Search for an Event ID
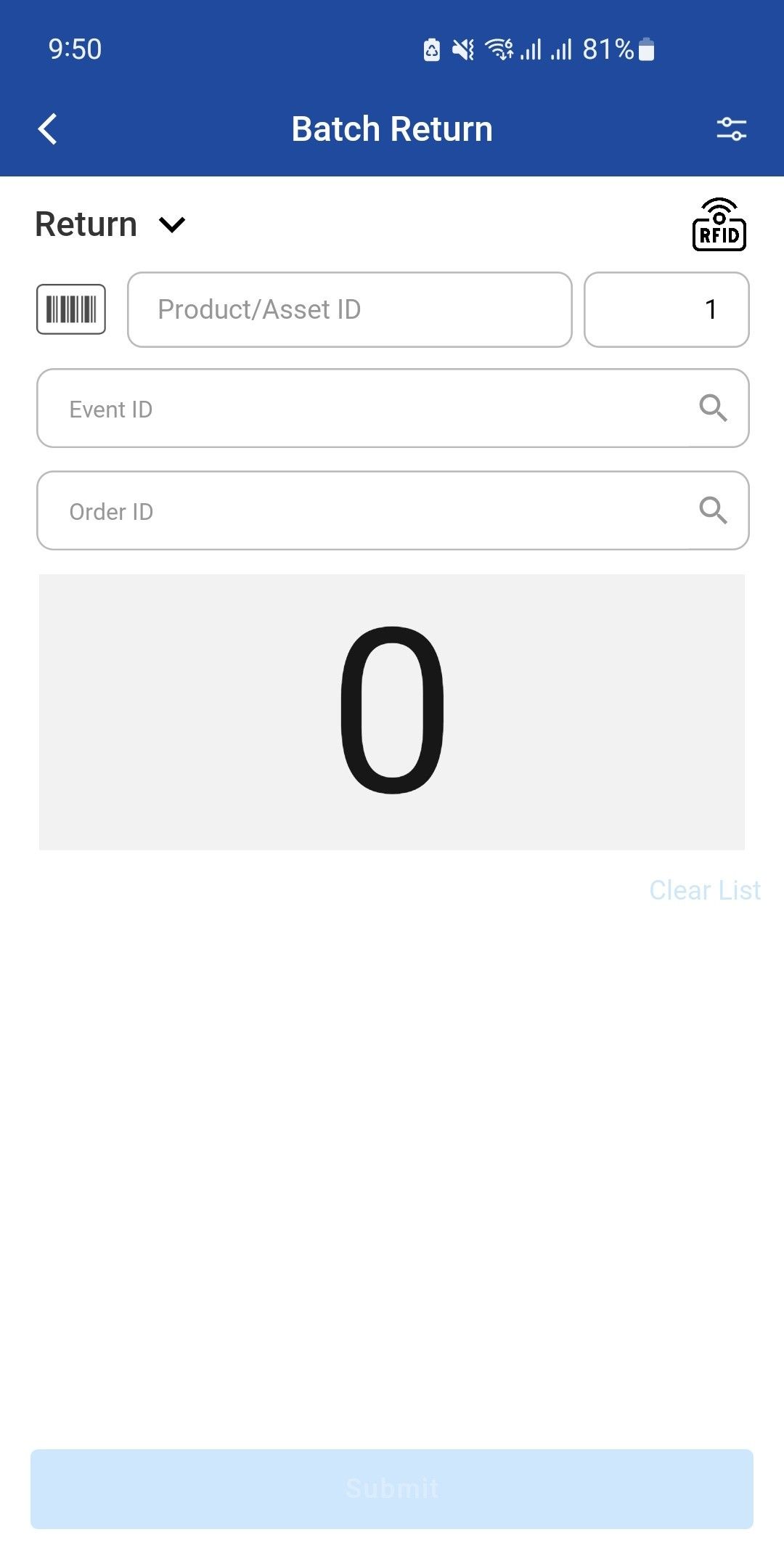The width and height of the screenshot is (784, 1564). [713, 408]
